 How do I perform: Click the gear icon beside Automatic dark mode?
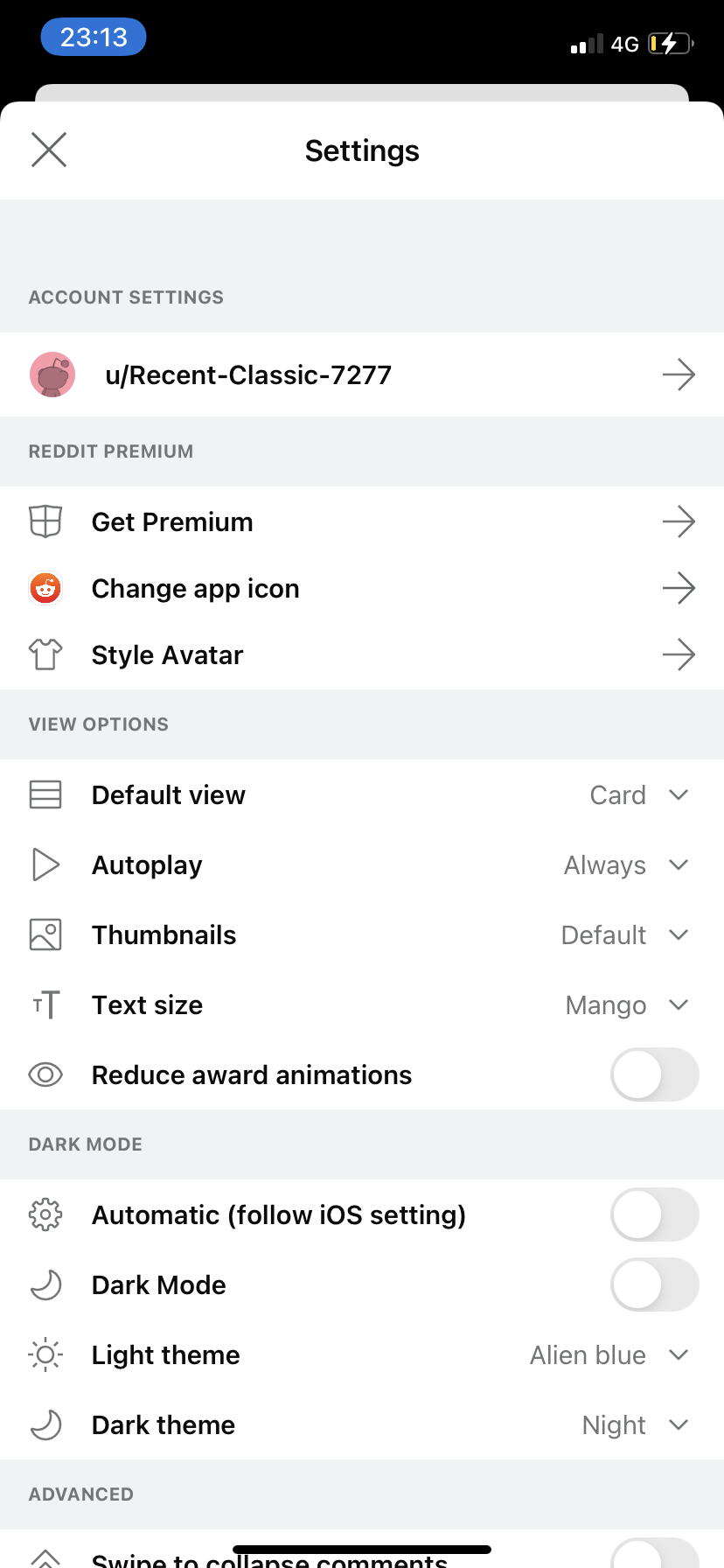pos(45,1214)
